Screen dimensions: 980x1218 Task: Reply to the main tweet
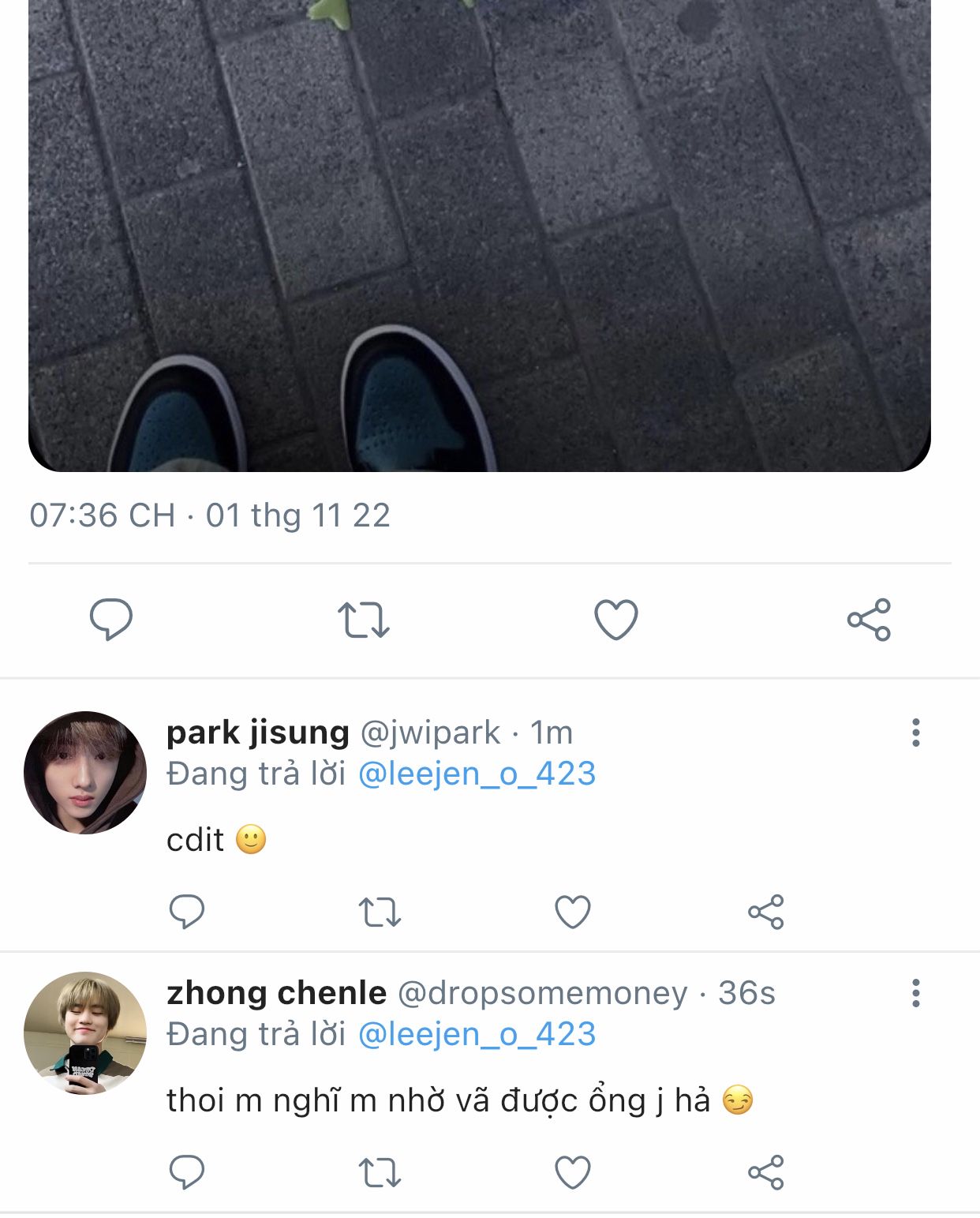[110, 619]
